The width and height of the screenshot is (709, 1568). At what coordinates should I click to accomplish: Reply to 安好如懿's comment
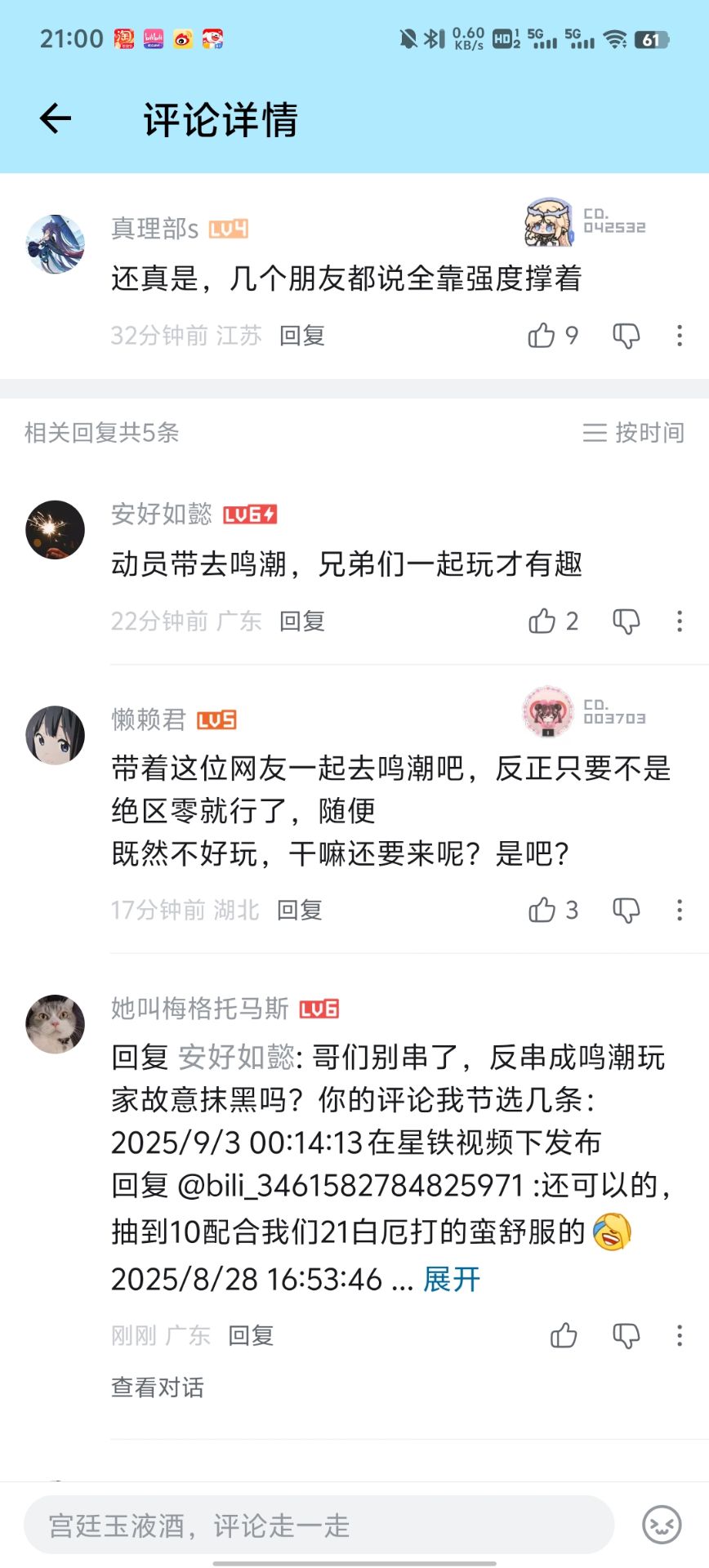tap(302, 621)
